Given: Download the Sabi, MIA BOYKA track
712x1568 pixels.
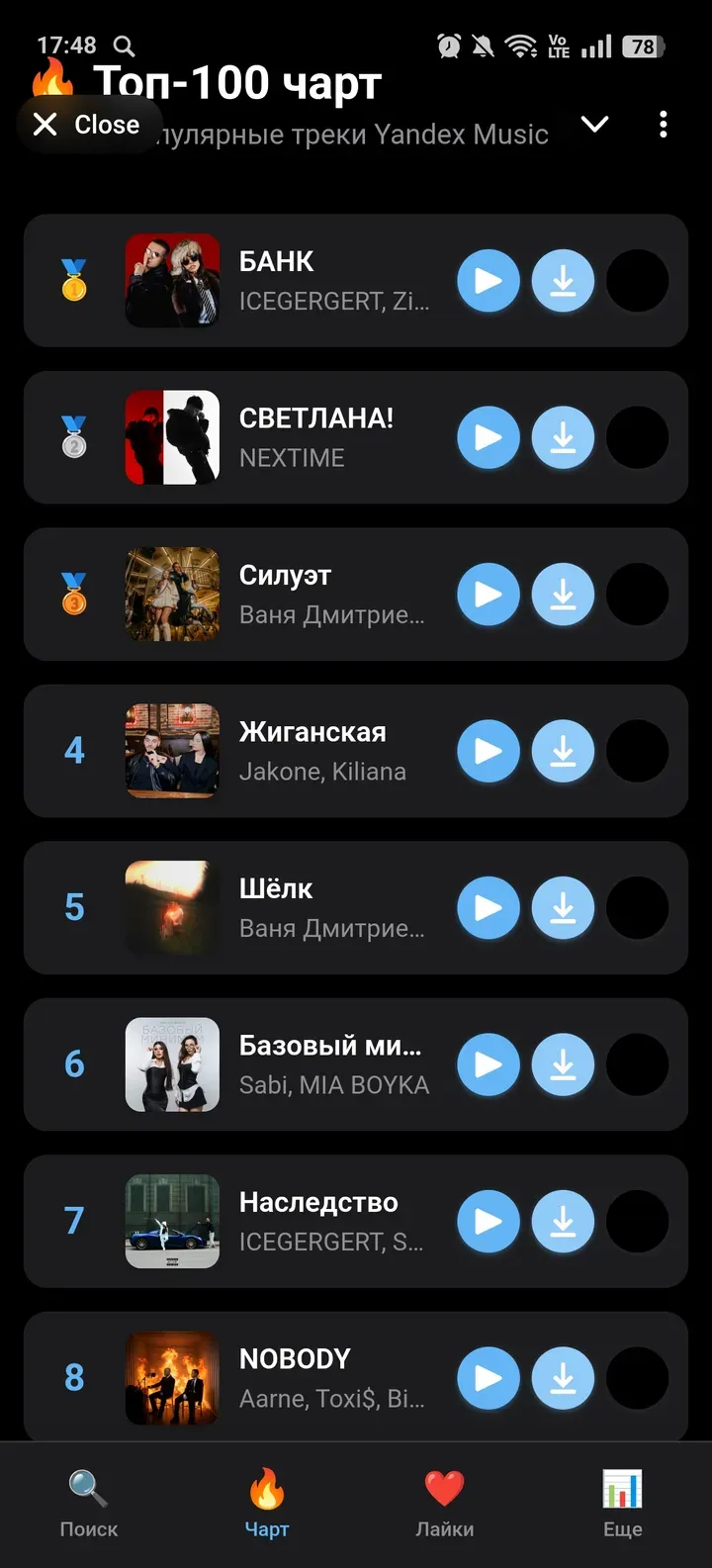Looking at the screenshot, I should (x=564, y=1064).
